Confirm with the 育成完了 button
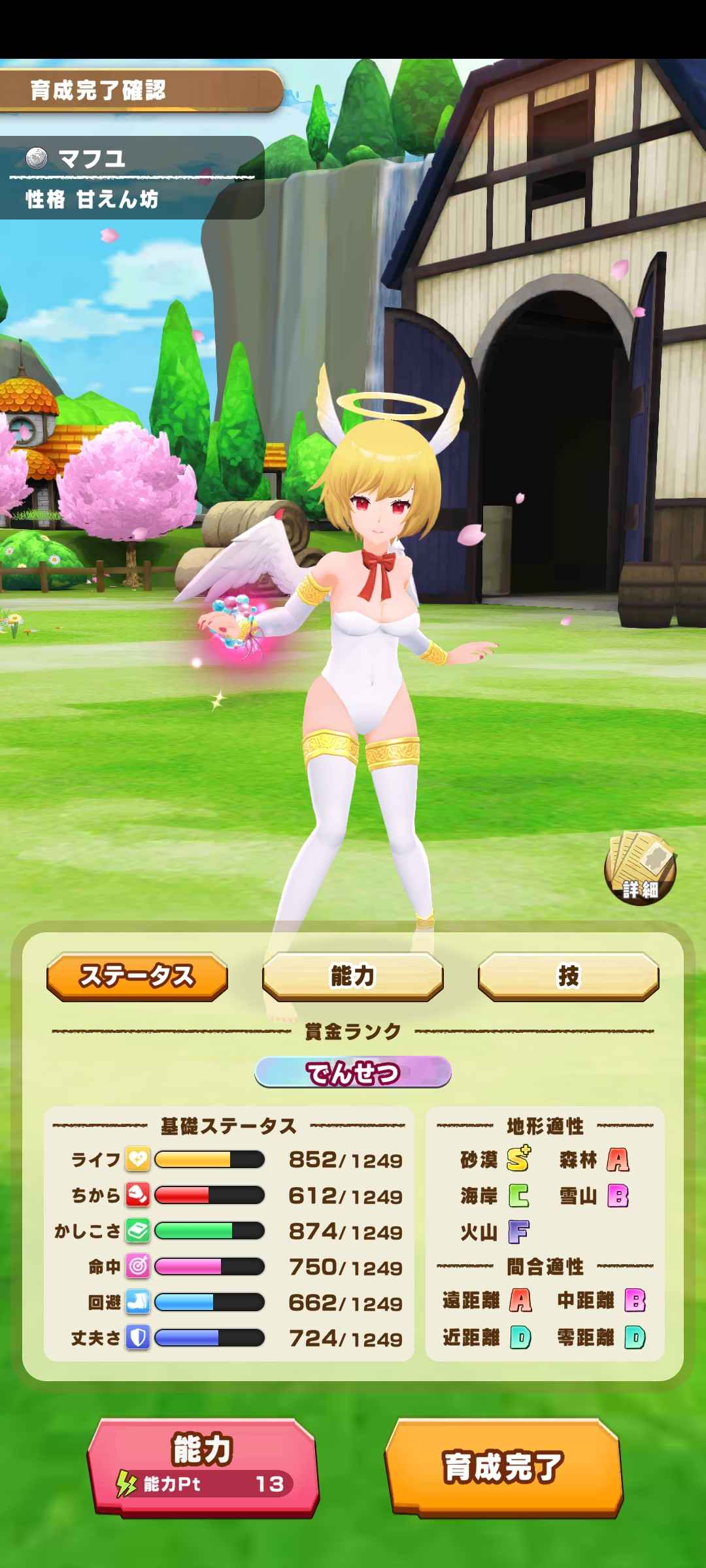The image size is (706, 1568). 503,1467
